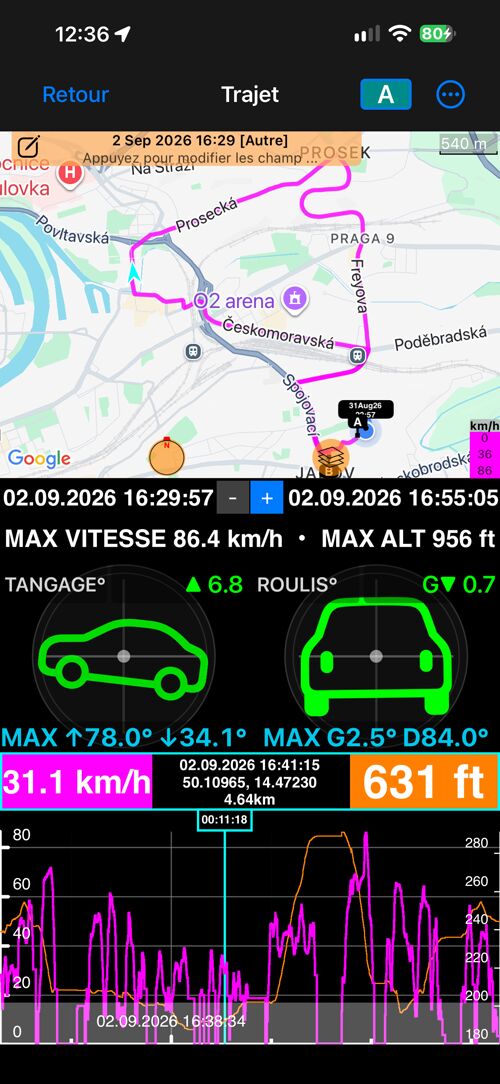Viewport: 500px width, 1084px height.
Task: Tap the 631 ft altitude box
Action: pos(424,782)
